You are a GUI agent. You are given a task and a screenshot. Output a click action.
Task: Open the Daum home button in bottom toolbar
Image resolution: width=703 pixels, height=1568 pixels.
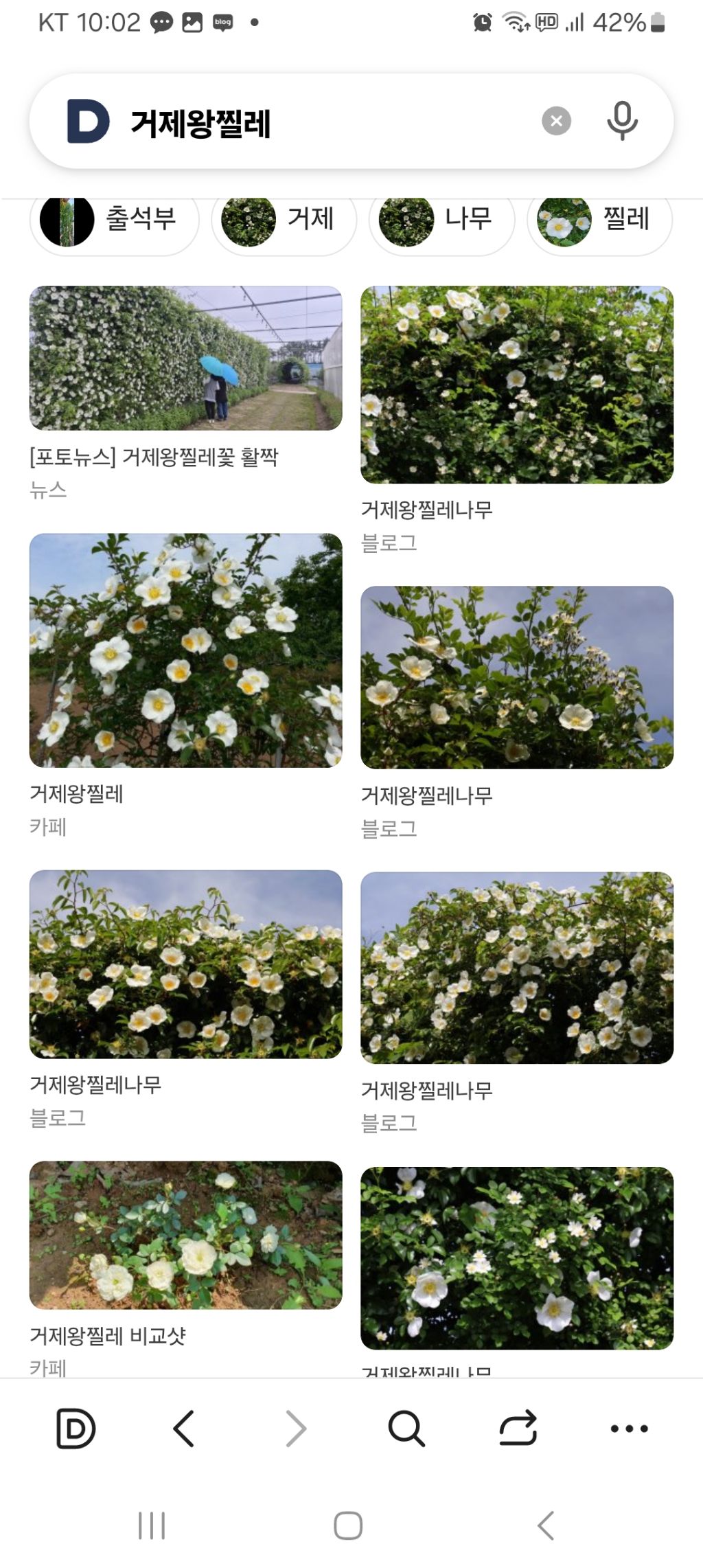[x=75, y=1429]
